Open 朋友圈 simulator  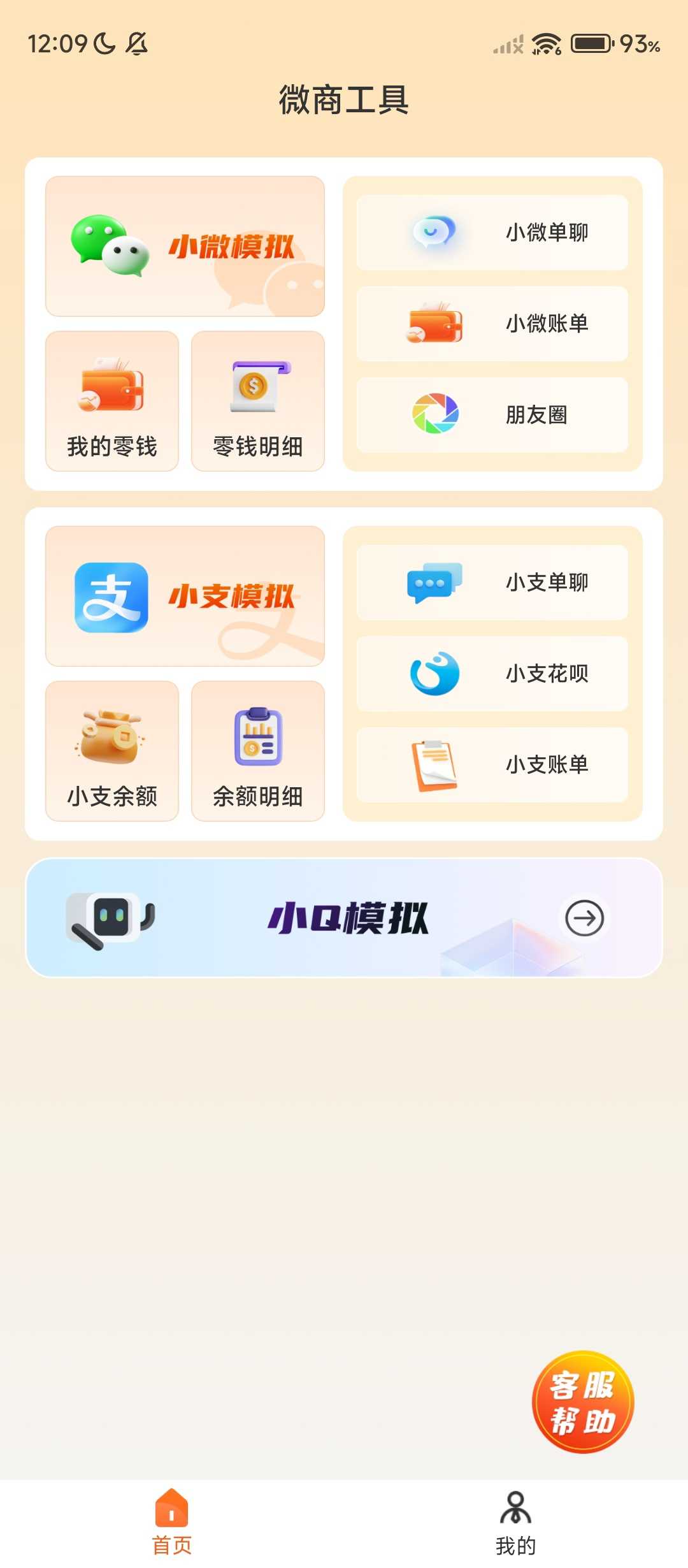pyautogui.click(x=492, y=415)
